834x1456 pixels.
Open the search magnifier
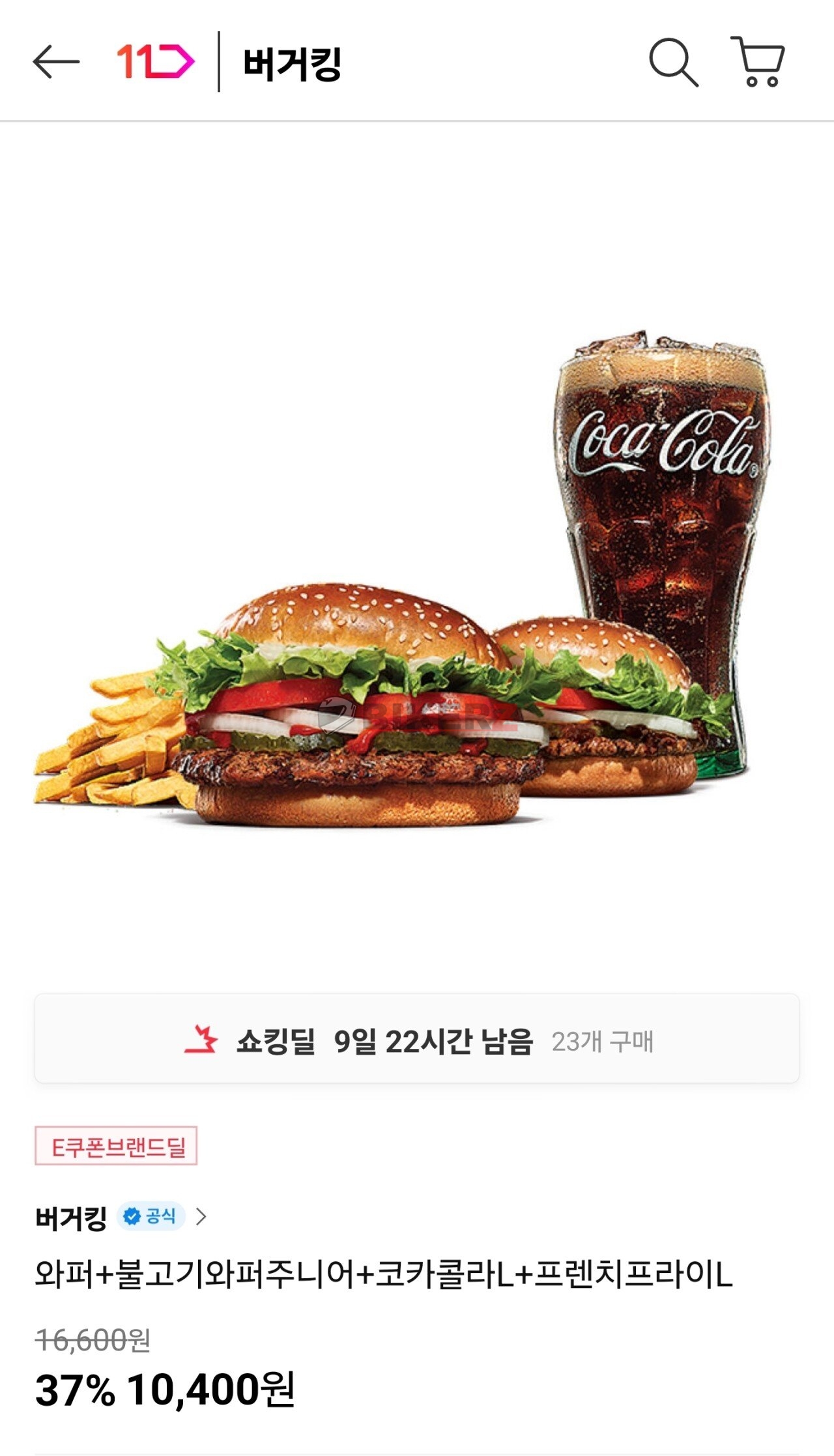point(674,63)
